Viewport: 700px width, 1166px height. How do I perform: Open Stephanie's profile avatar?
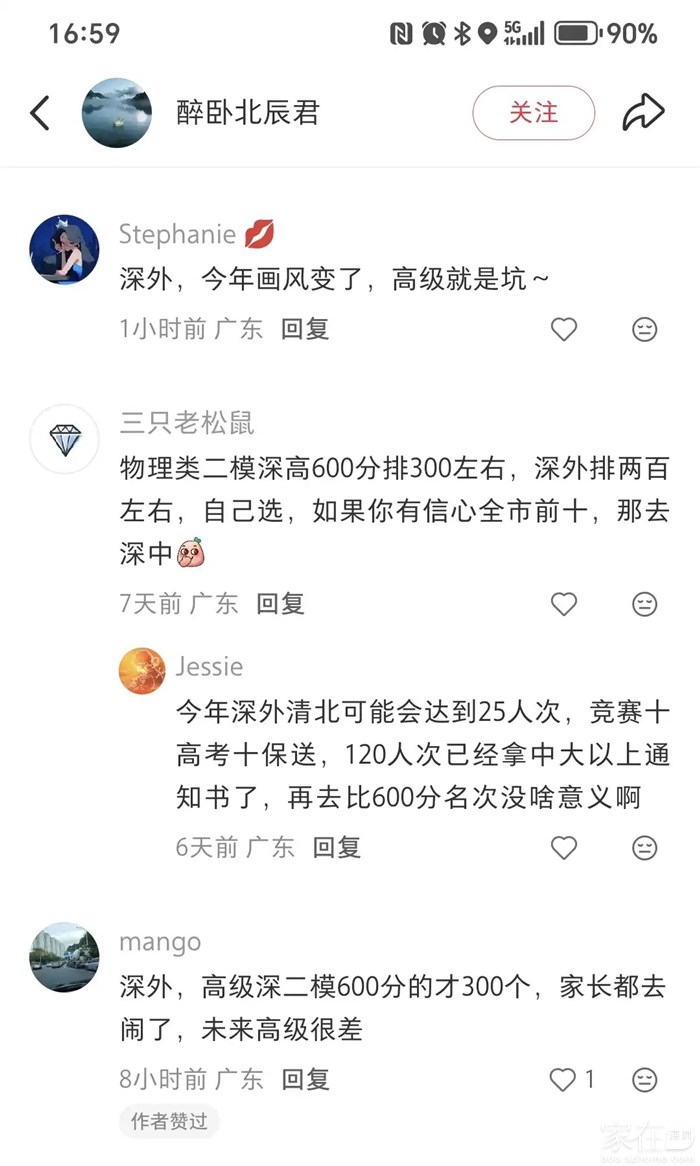point(64,250)
